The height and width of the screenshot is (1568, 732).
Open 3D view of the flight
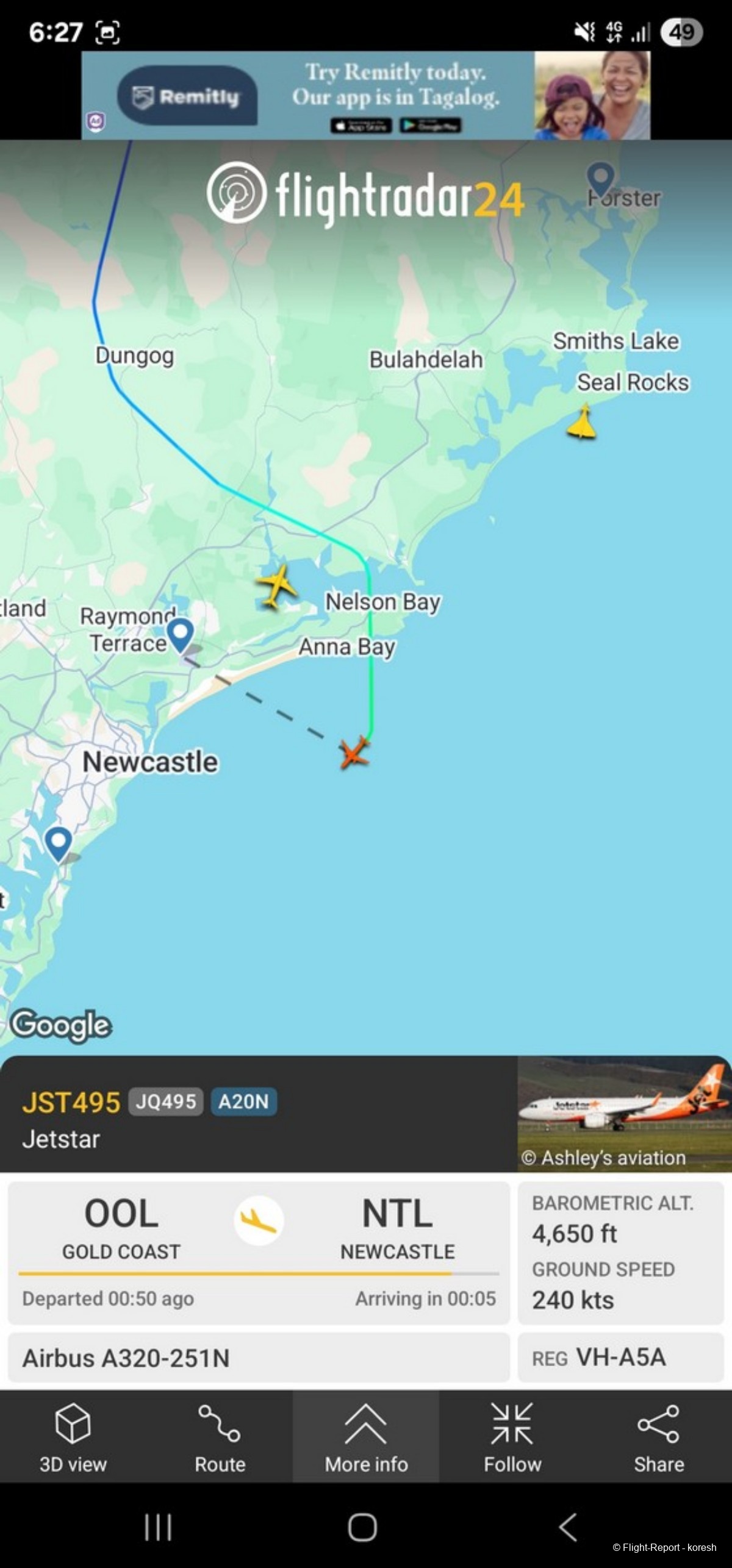pyautogui.click(x=73, y=1436)
